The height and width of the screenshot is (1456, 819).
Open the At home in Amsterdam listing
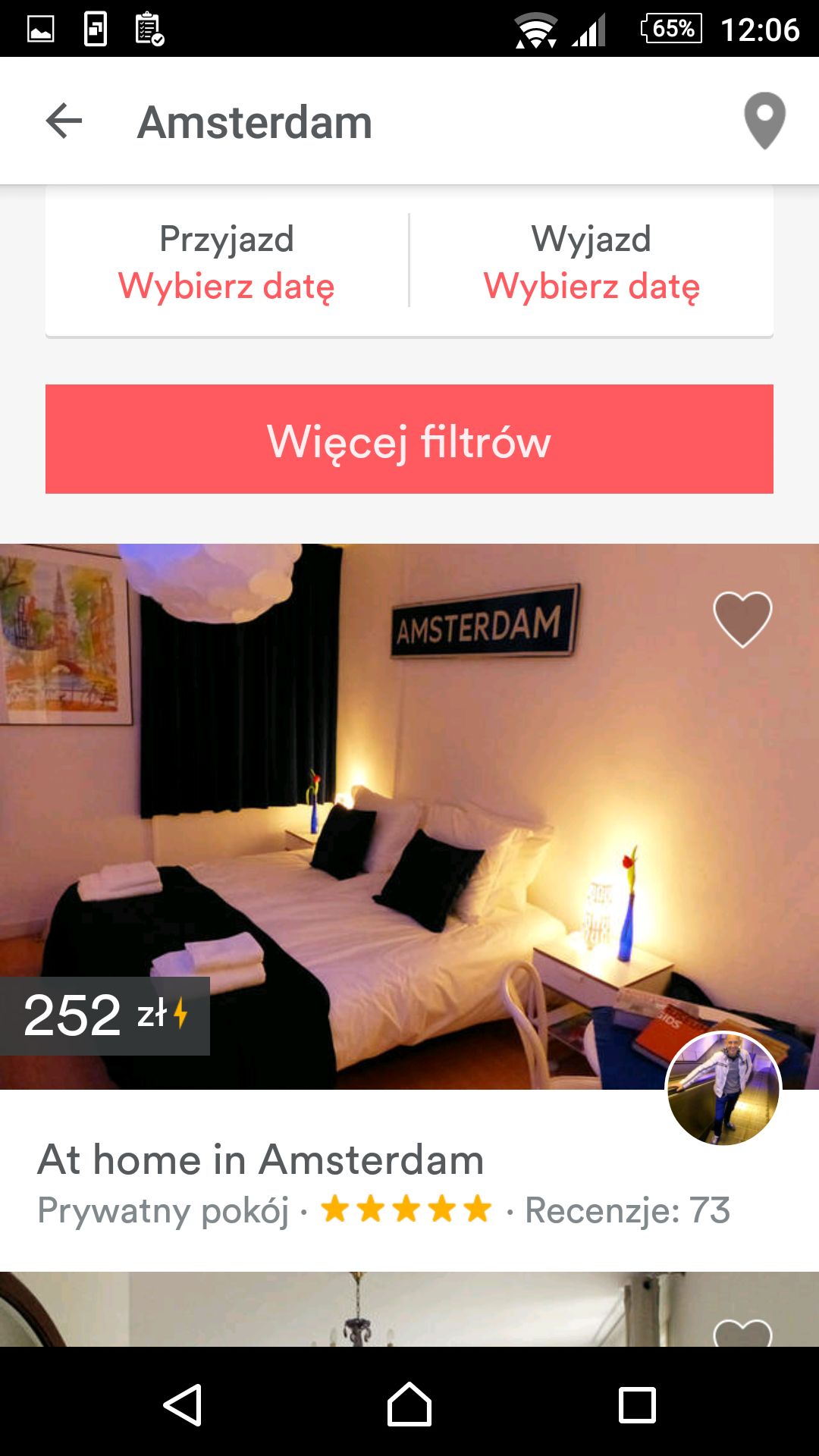coord(260,1159)
